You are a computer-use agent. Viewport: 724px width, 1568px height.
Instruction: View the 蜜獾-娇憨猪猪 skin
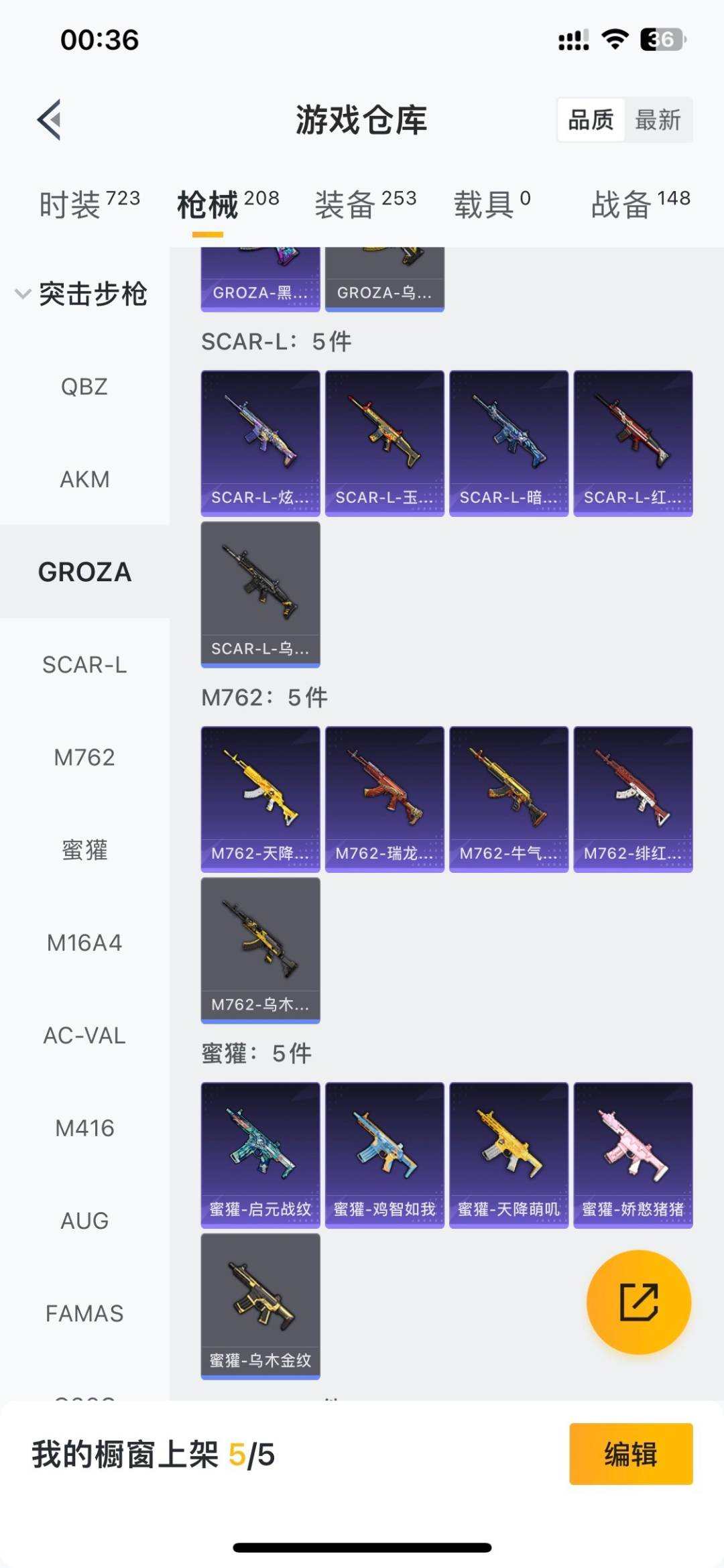click(x=633, y=1154)
